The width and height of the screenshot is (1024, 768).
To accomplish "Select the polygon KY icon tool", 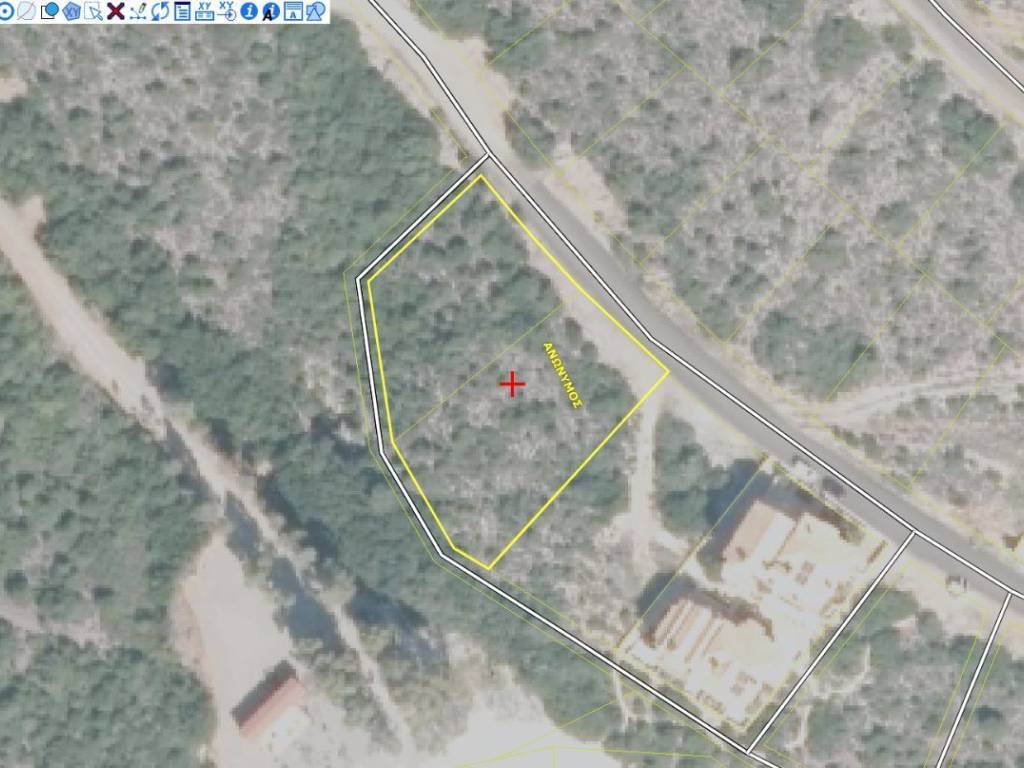I will coord(71,11).
